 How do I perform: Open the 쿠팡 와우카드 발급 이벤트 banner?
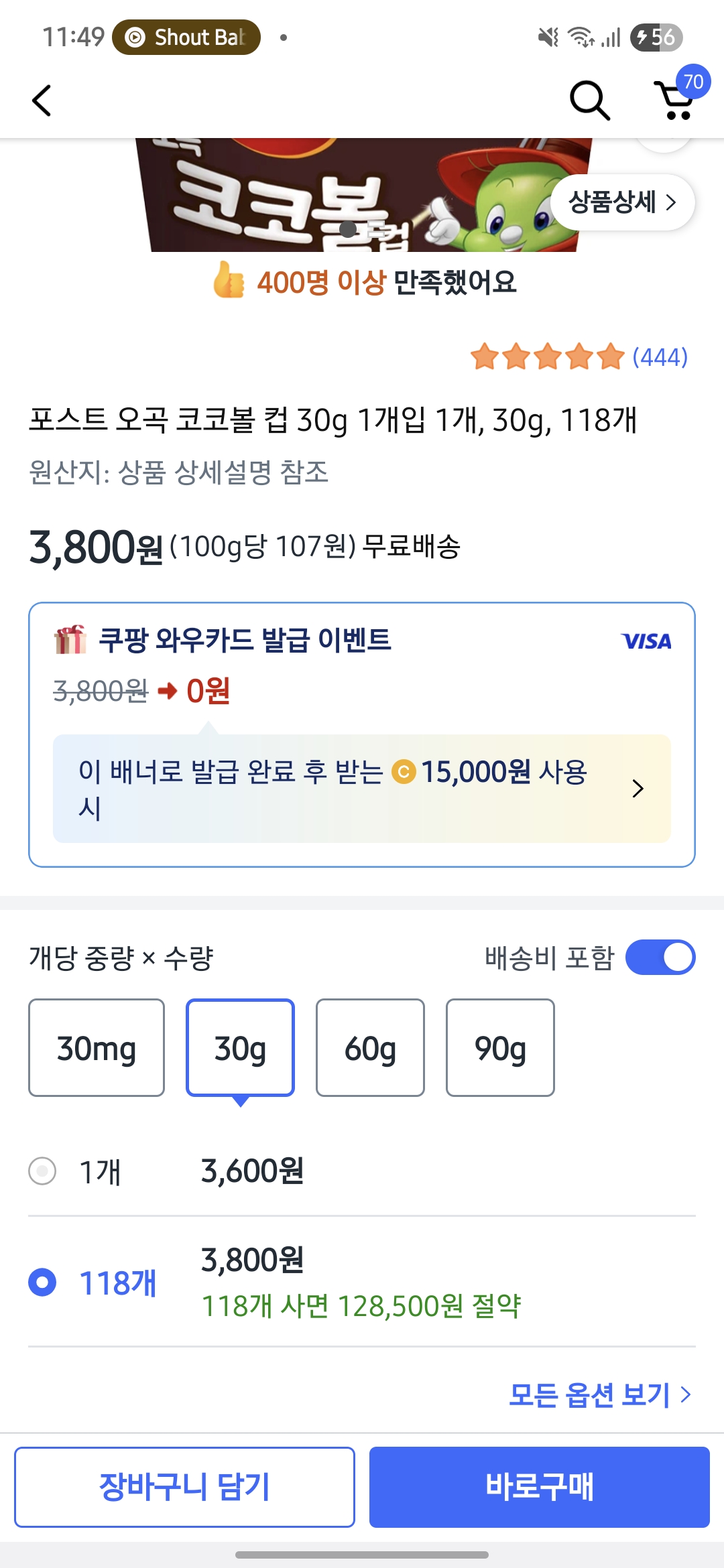tap(362, 734)
